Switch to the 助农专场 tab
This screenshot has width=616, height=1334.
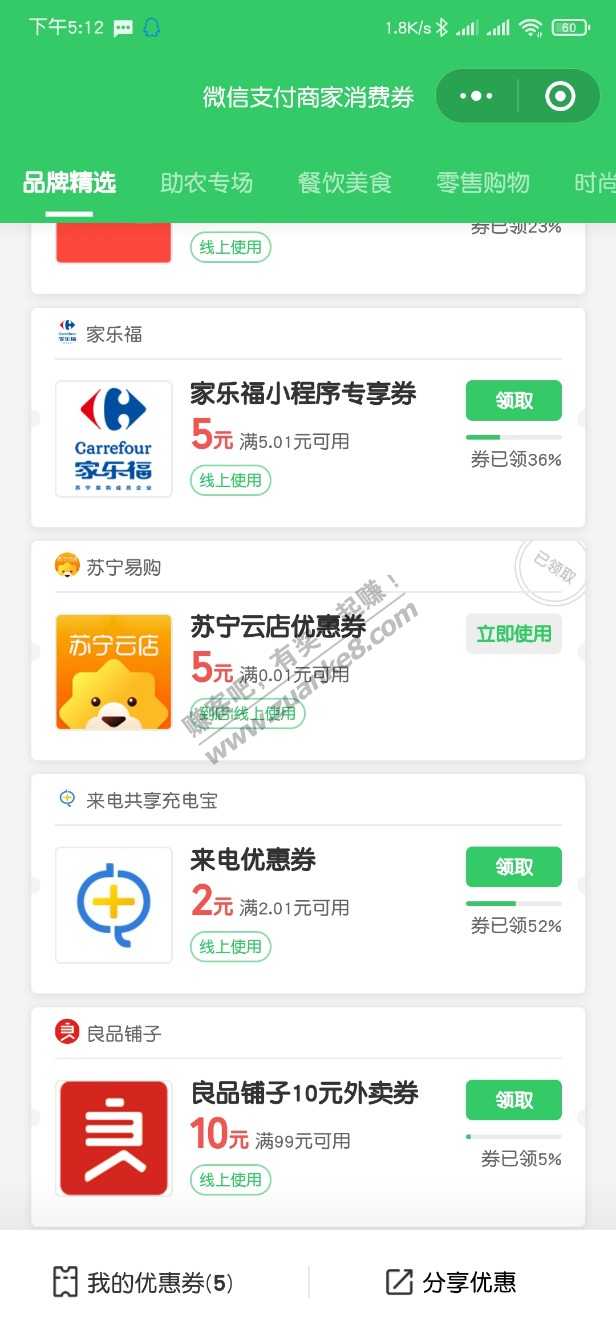pyautogui.click(x=206, y=183)
